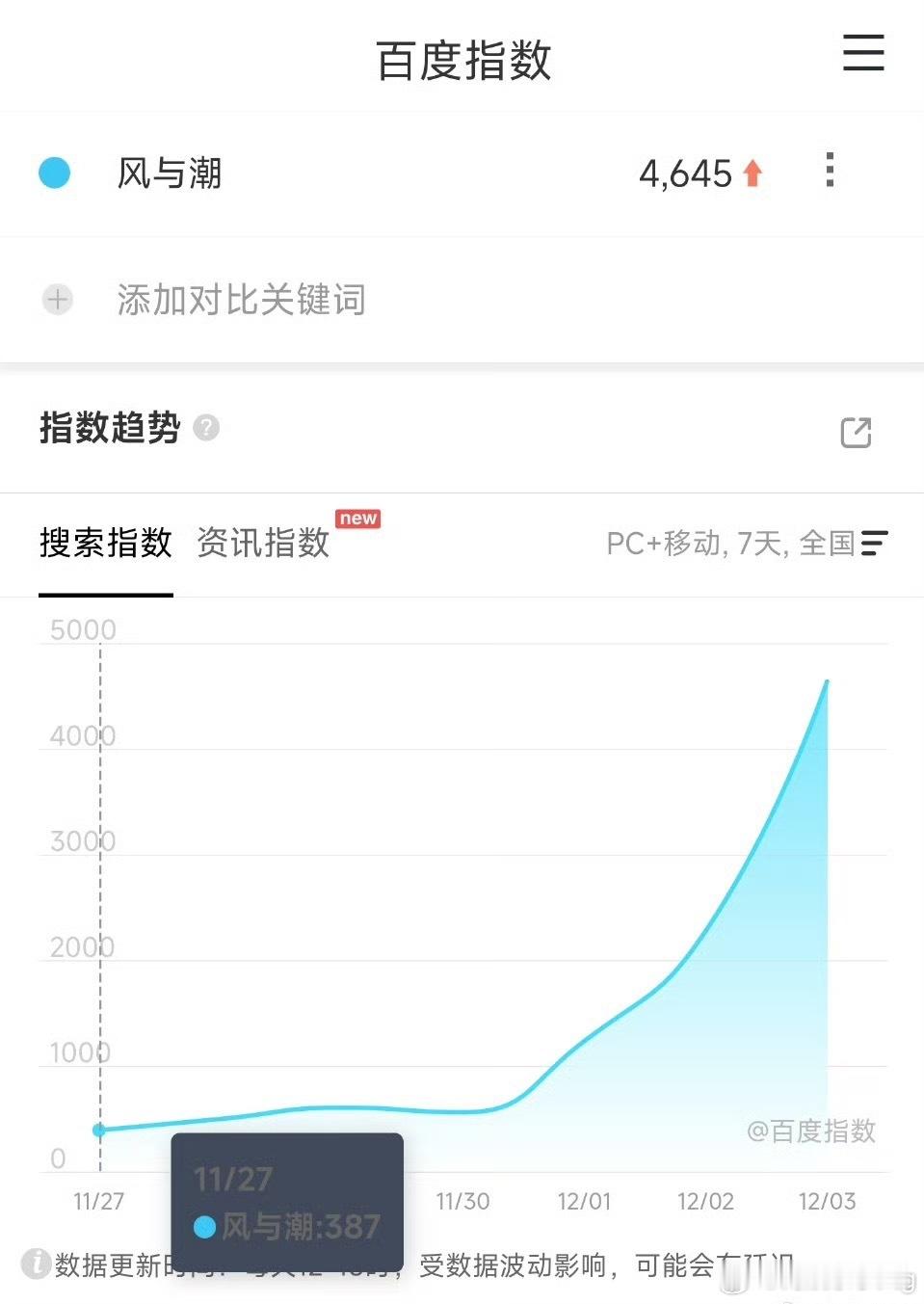Toggle the 'new' badge on 资讯指数
The height and width of the screenshot is (1304, 924).
click(x=357, y=519)
